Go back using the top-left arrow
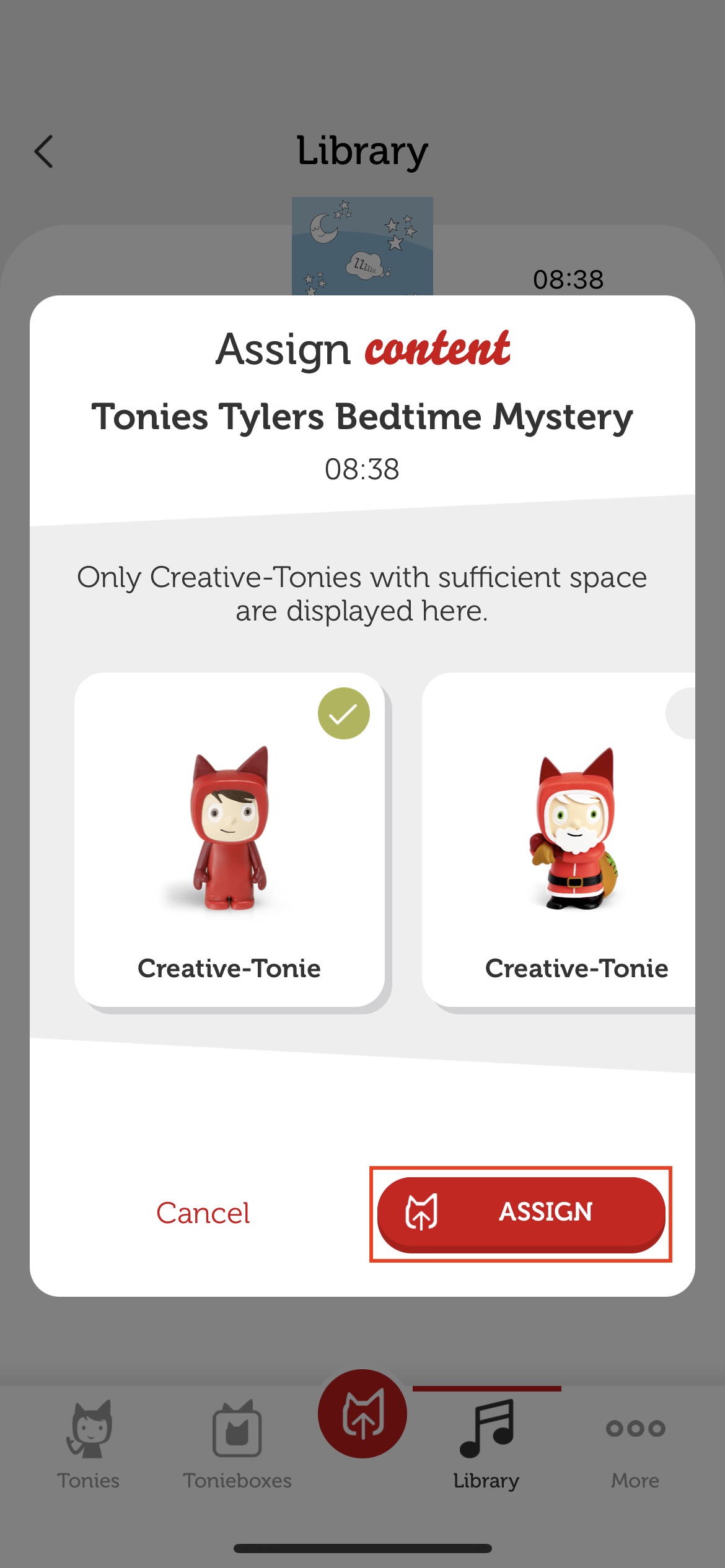The height and width of the screenshot is (1568, 725). click(44, 152)
